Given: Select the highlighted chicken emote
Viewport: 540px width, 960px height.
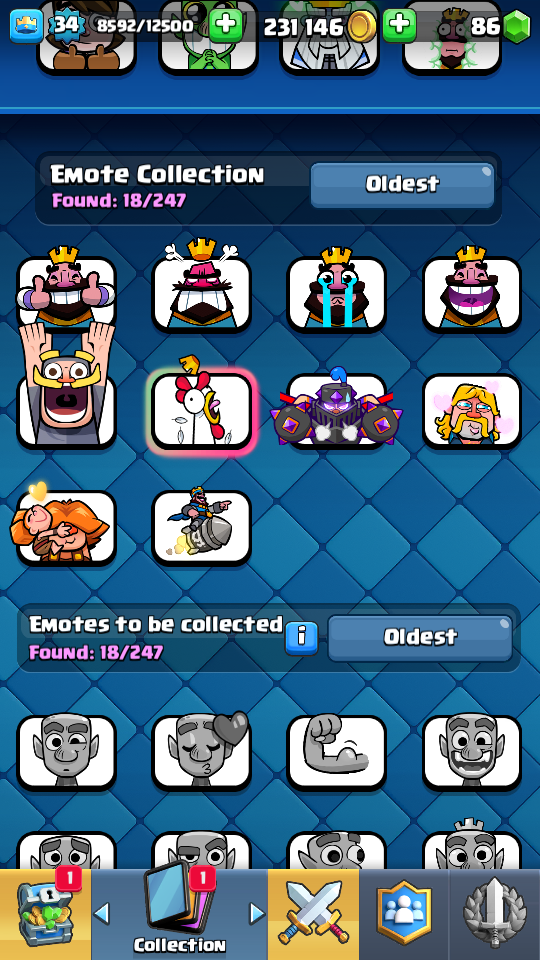Looking at the screenshot, I should (x=201, y=411).
